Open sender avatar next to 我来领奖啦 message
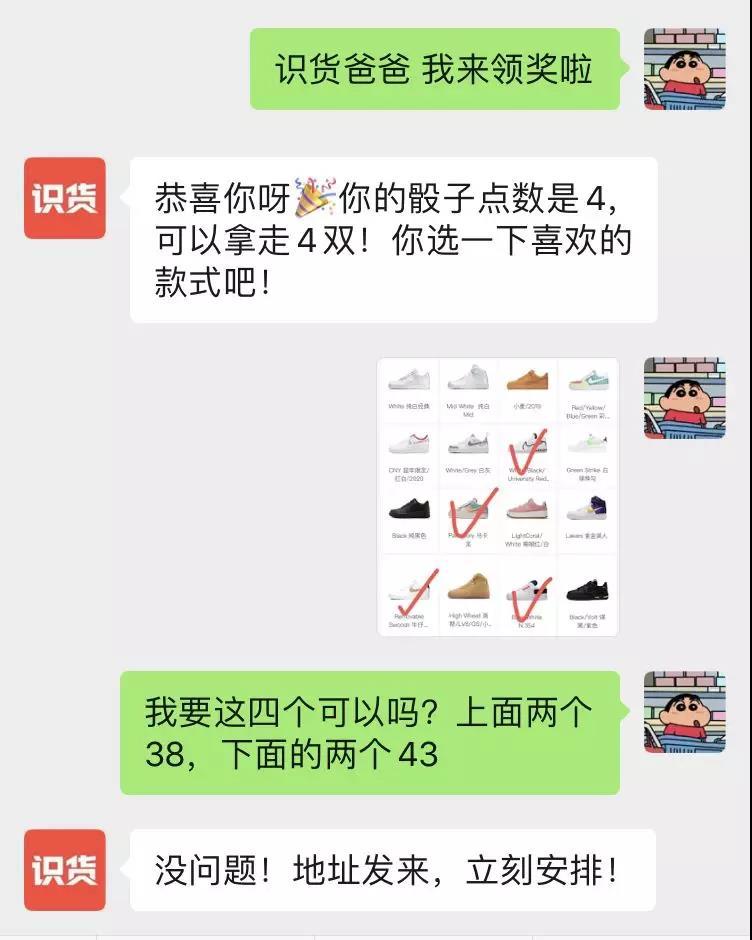Viewport: 752px width, 940px height. 684,69
